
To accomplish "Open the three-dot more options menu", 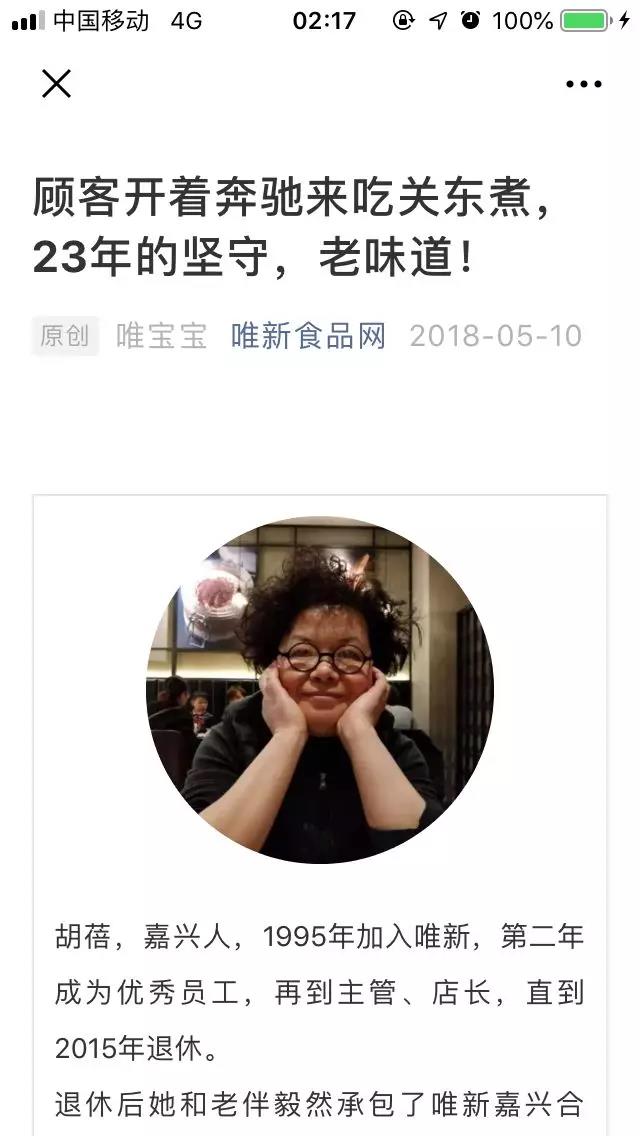I will pyautogui.click(x=583, y=85).
